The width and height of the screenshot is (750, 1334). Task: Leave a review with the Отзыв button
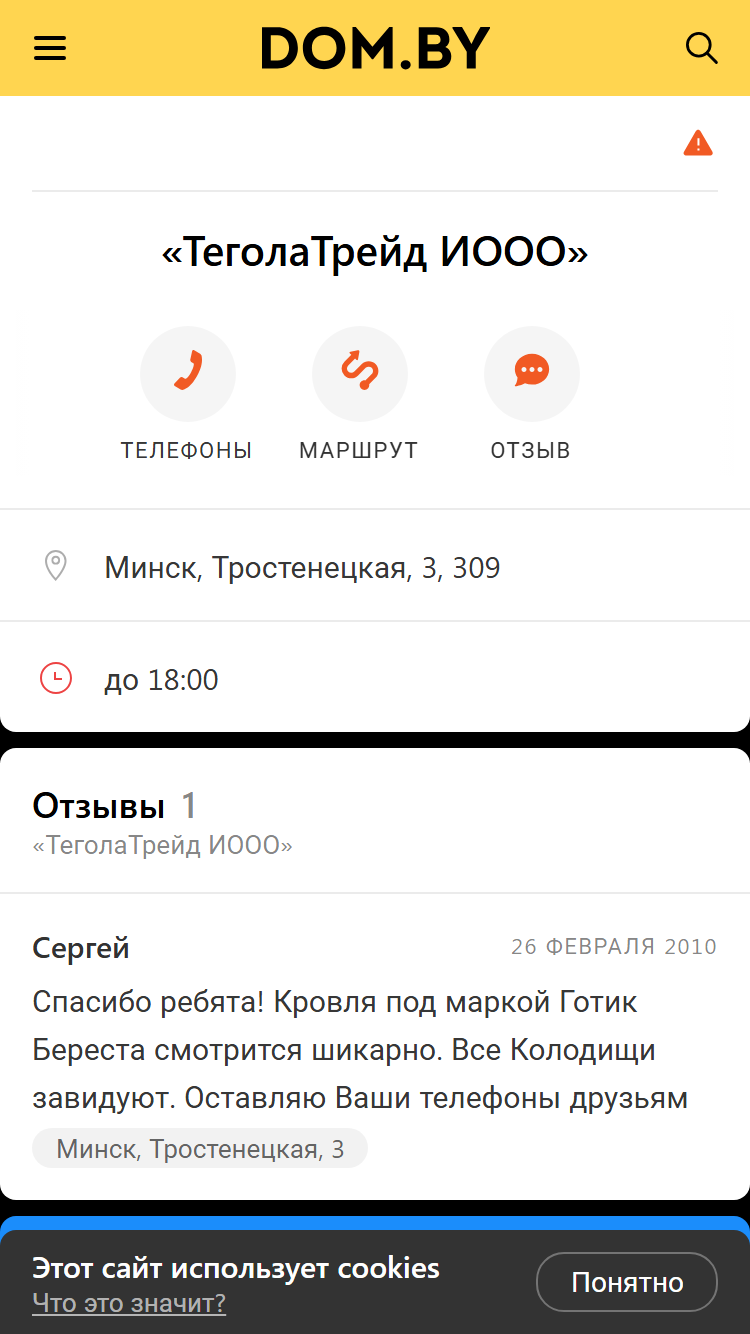pos(531,394)
